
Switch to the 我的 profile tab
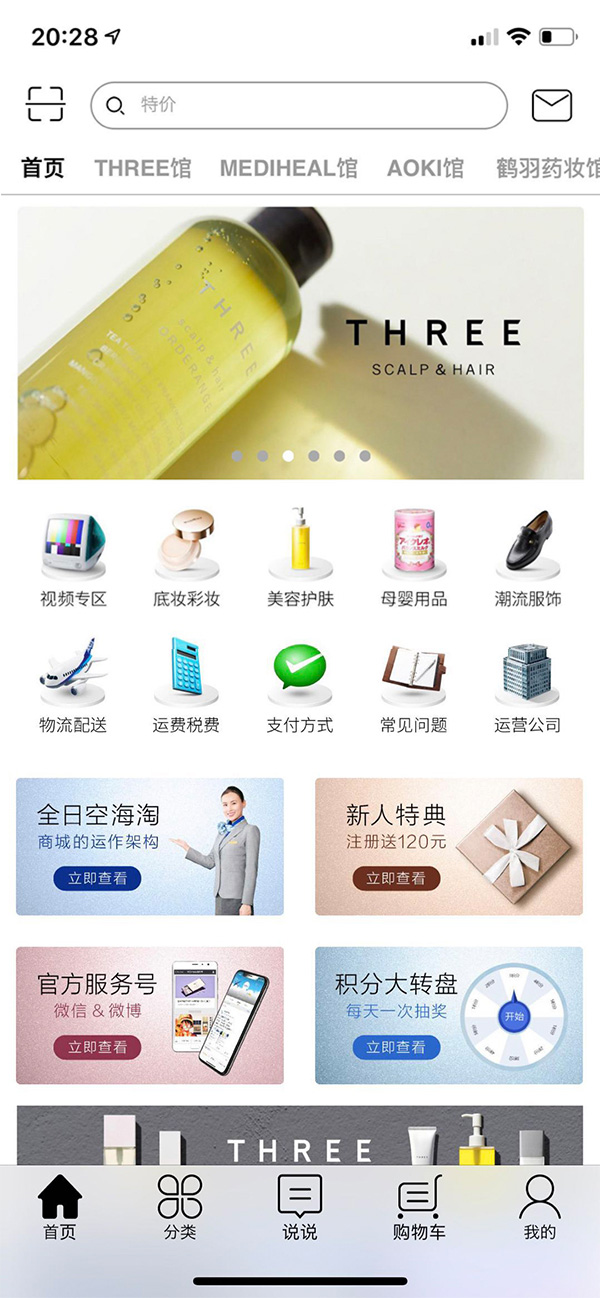pos(539,1206)
